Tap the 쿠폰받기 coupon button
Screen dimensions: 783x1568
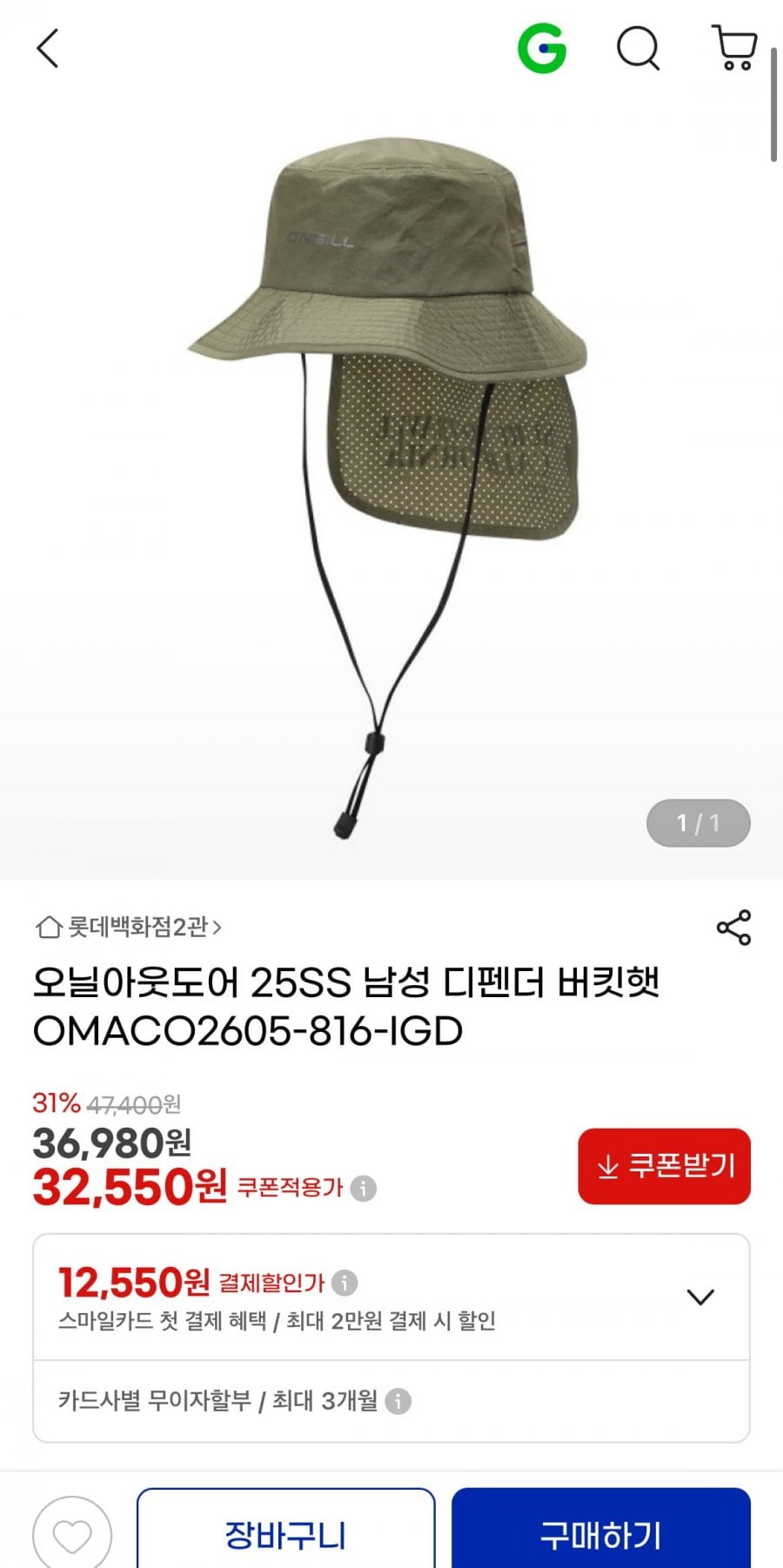click(664, 1167)
